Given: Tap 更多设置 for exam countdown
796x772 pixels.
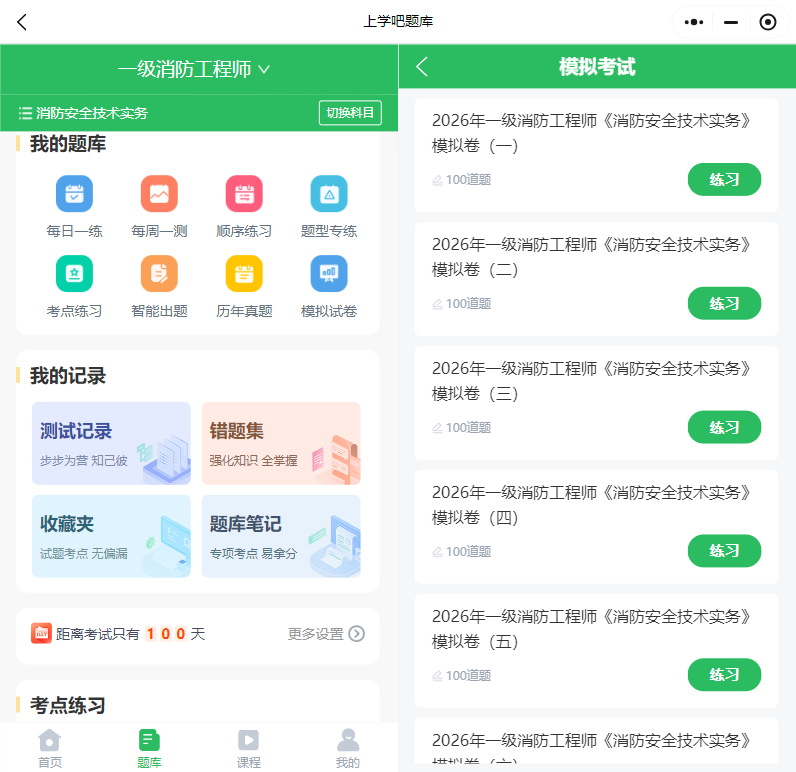Looking at the screenshot, I should pyautogui.click(x=326, y=634).
